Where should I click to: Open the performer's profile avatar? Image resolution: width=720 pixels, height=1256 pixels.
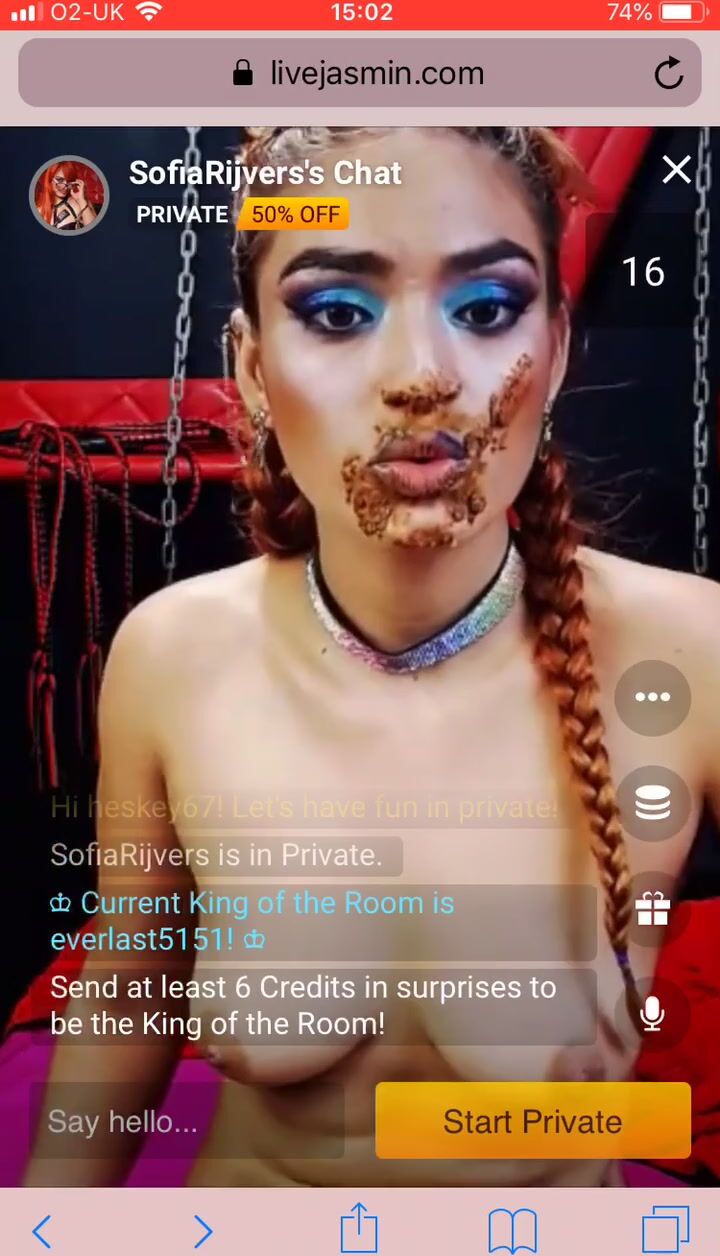point(69,195)
